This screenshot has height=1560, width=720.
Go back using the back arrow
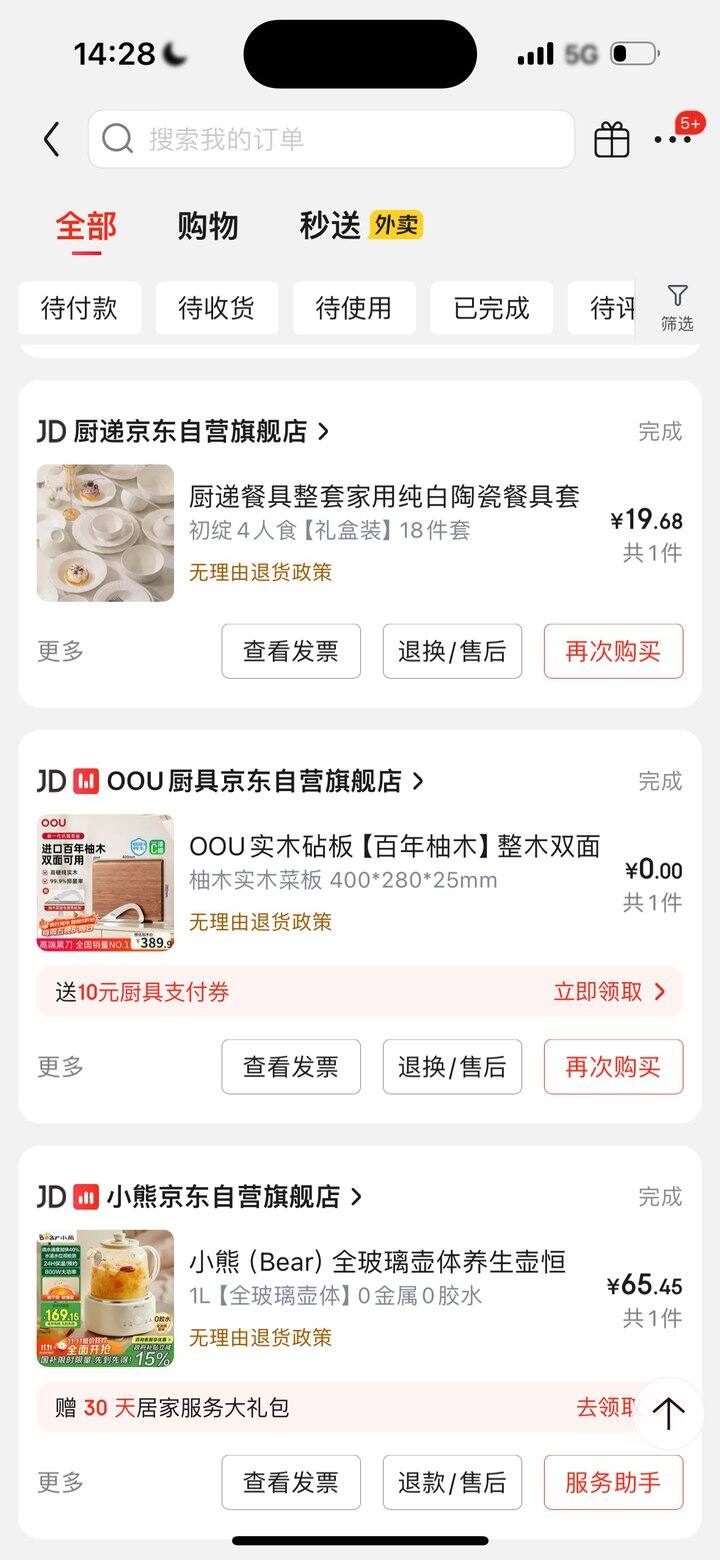[x=52, y=140]
